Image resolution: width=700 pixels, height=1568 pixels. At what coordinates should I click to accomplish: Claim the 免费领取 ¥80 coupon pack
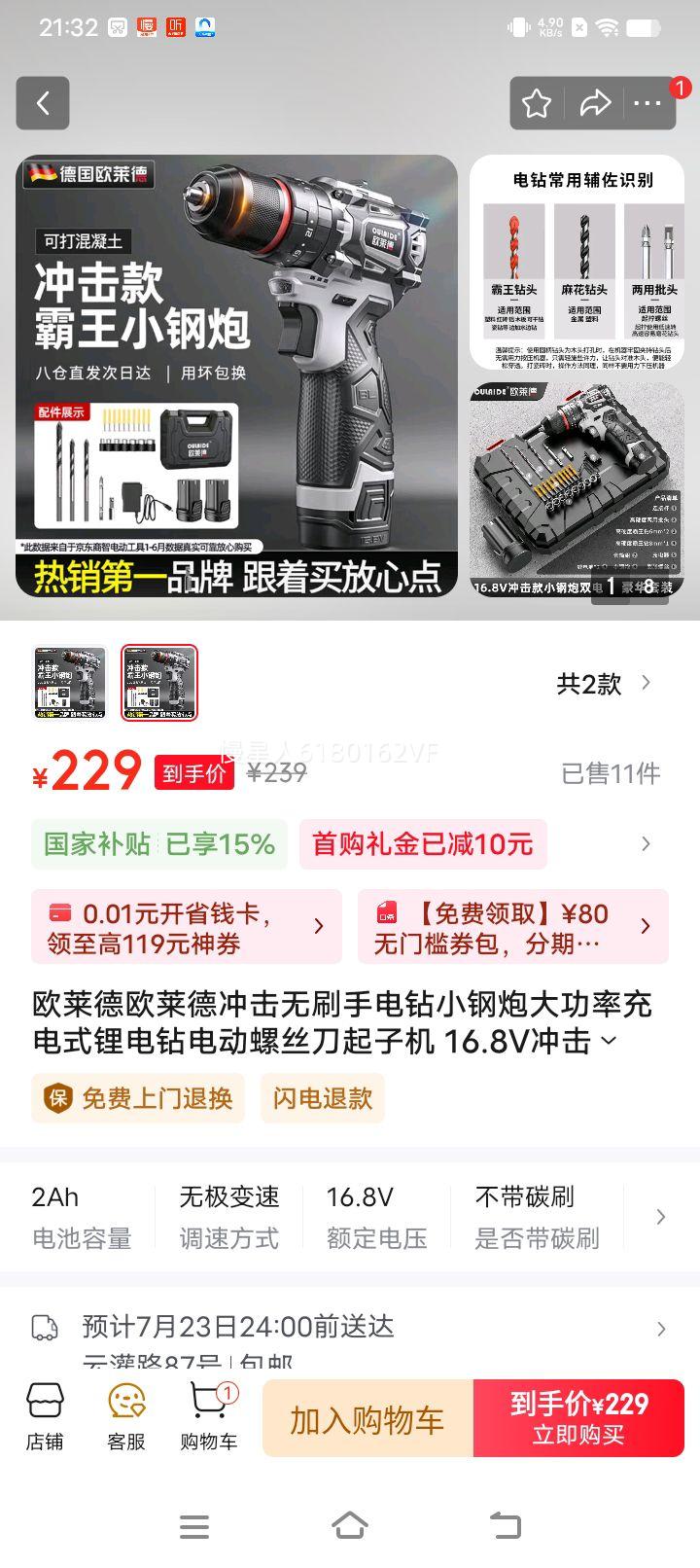(x=512, y=927)
